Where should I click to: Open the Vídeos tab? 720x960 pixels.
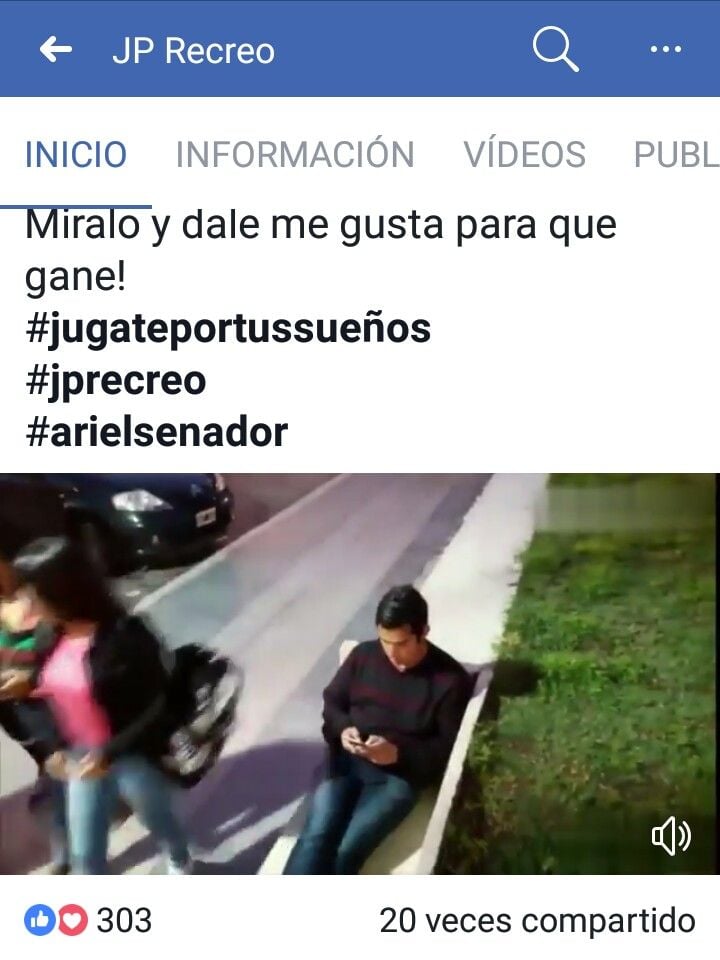pyautogui.click(x=524, y=155)
